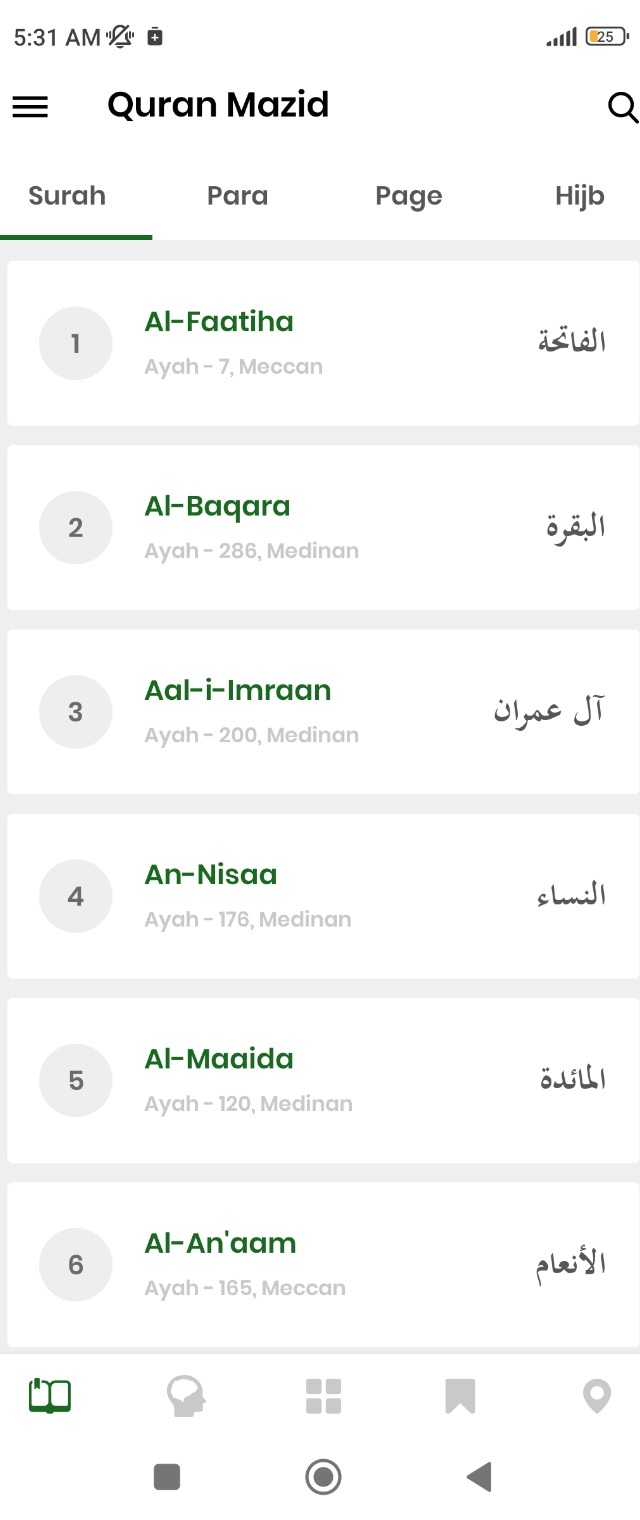Open surah Al-Maaida

point(322,1080)
